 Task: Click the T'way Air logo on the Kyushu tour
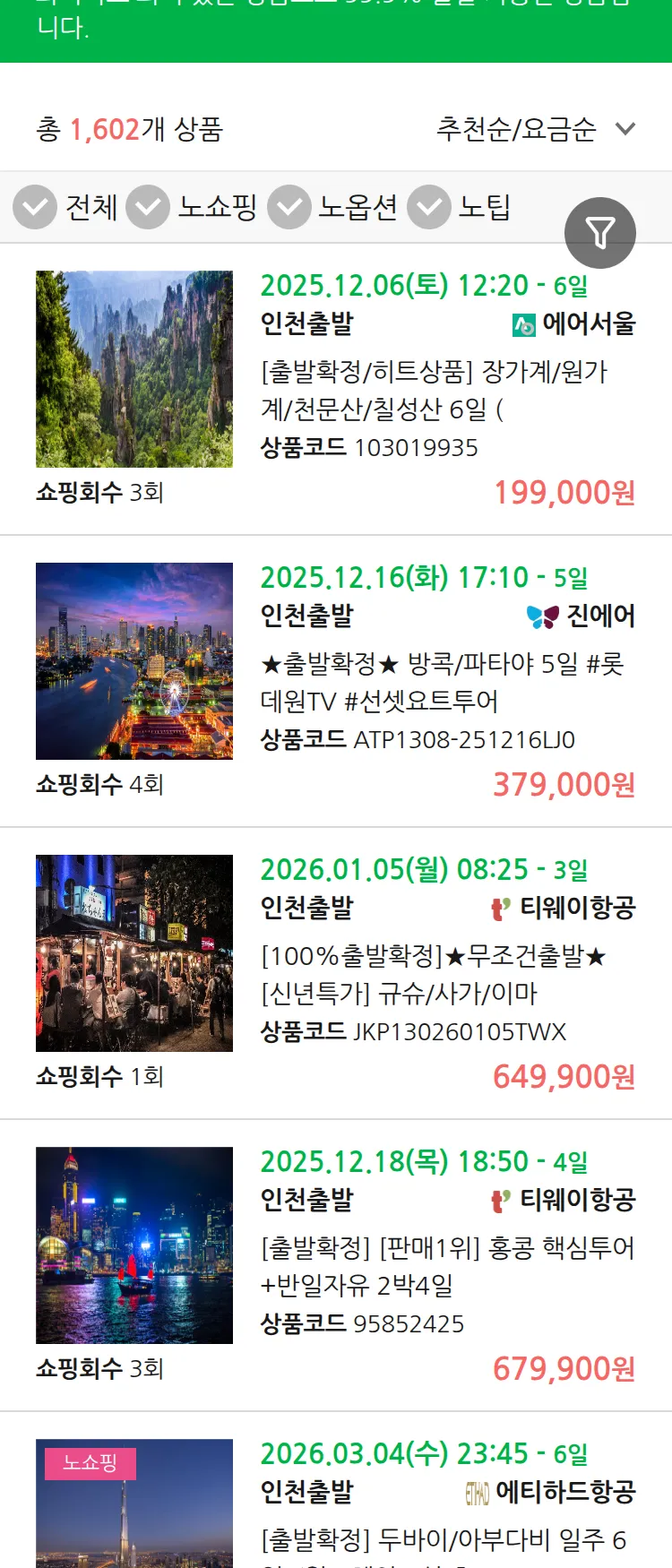pos(498,908)
